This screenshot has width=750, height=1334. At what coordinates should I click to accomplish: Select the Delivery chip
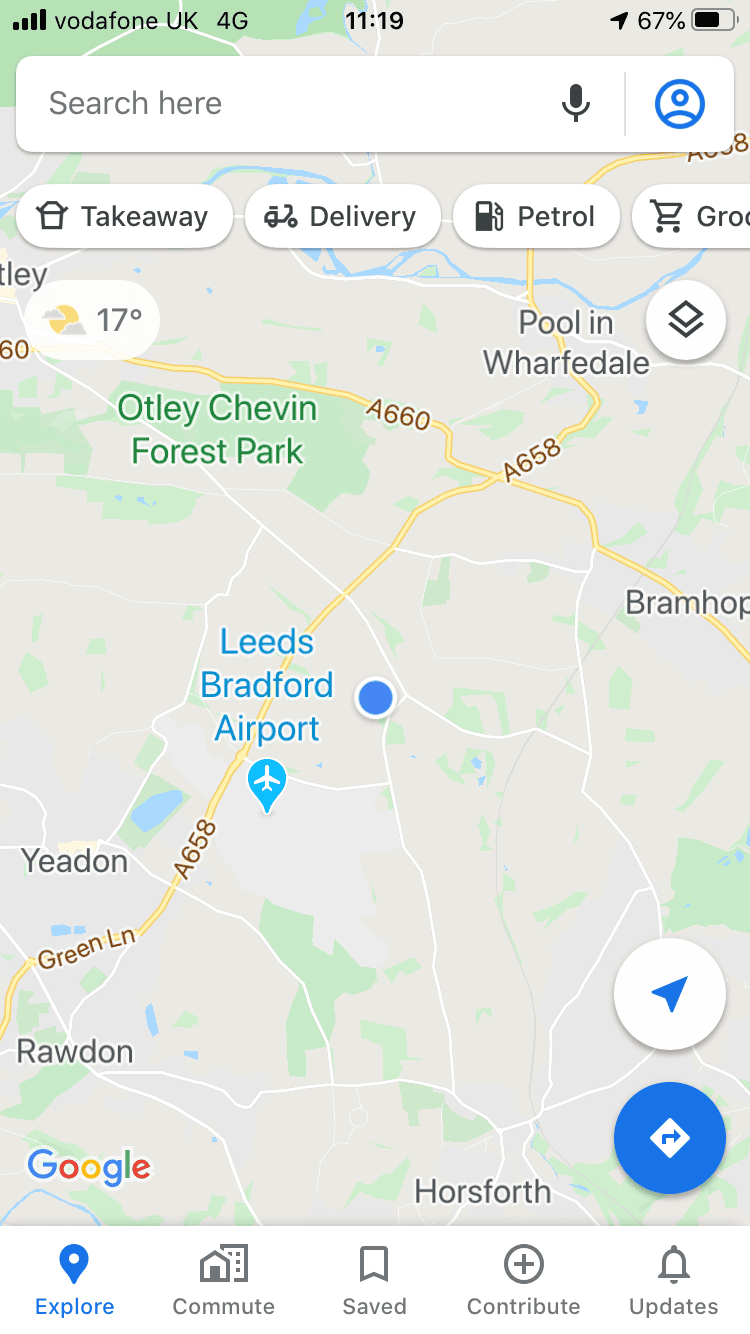click(x=342, y=216)
